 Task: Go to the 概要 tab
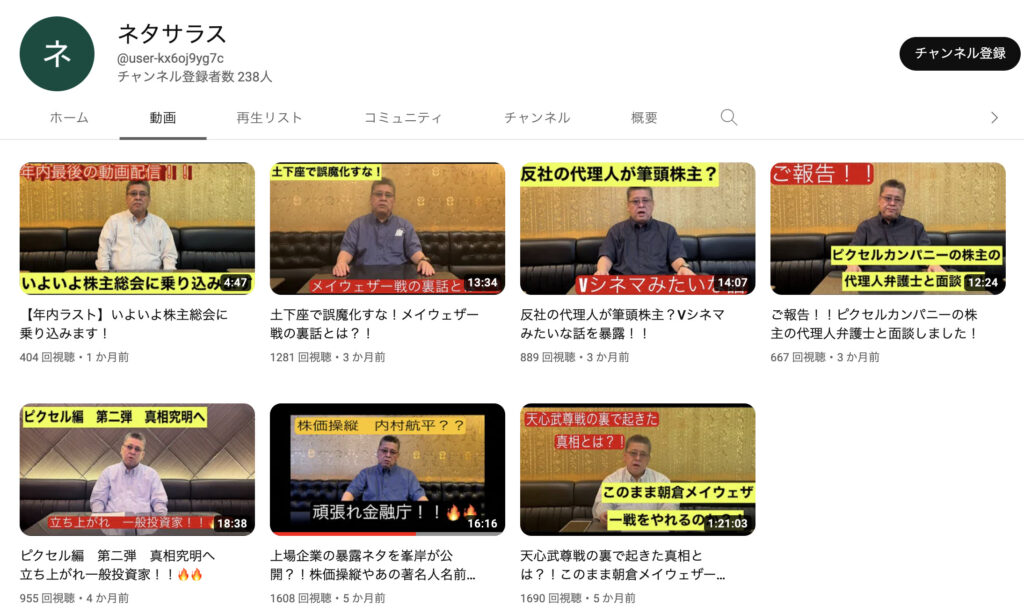click(x=644, y=118)
